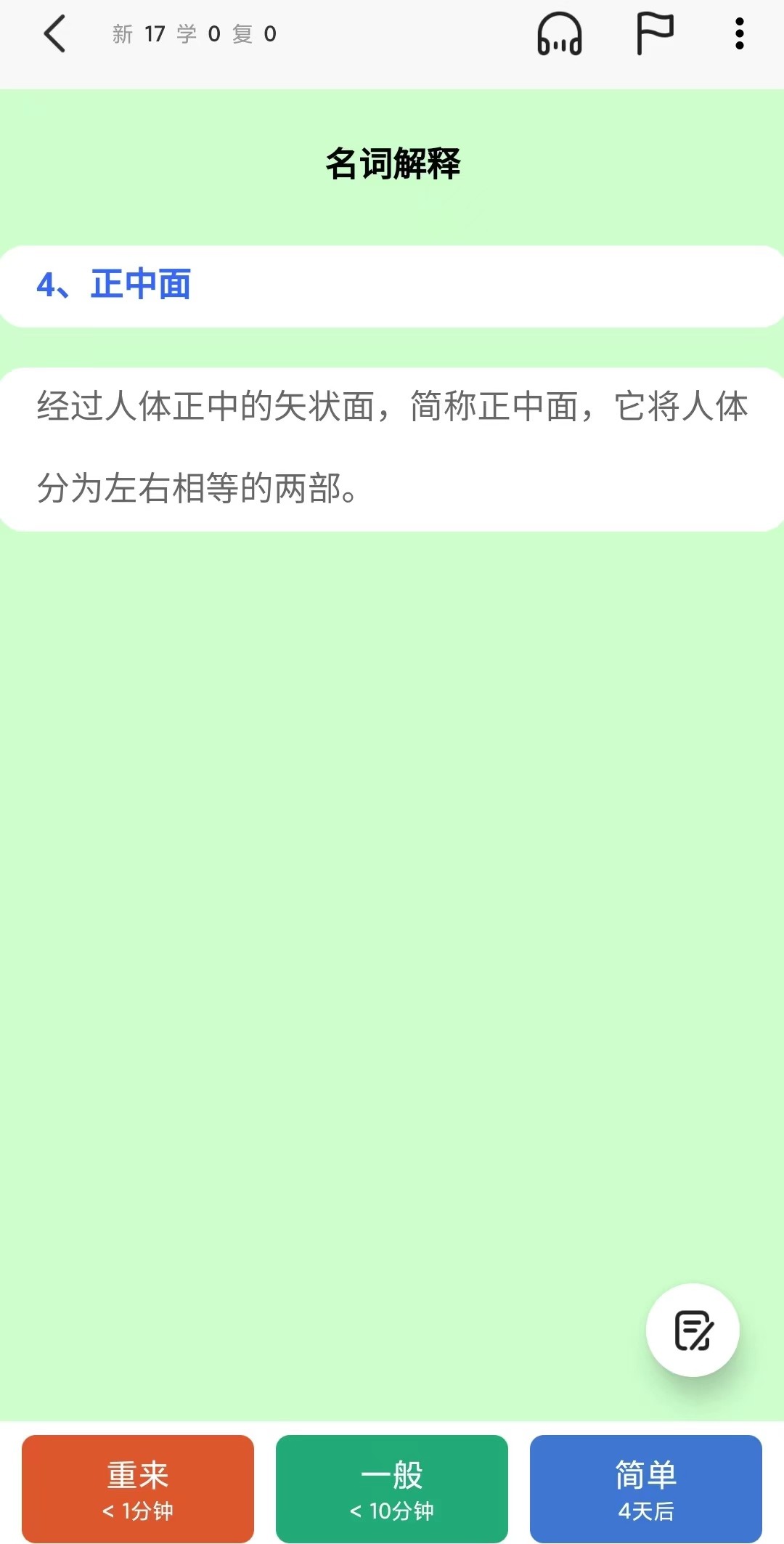Rate card as 重来 (under 1 minute)
This screenshot has height=1544, width=784.
pos(138,1488)
